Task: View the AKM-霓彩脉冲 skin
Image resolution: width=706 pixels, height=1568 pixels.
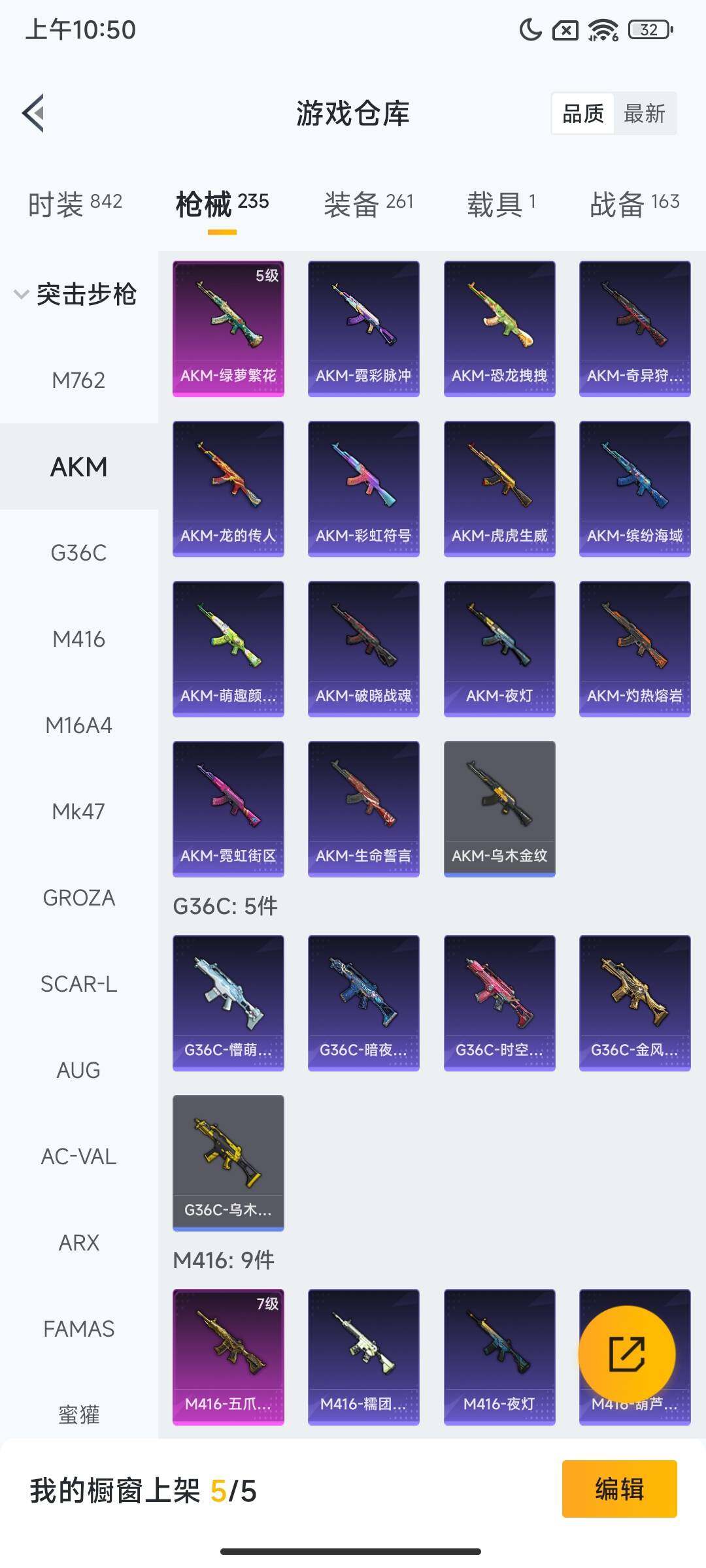Action: point(363,329)
